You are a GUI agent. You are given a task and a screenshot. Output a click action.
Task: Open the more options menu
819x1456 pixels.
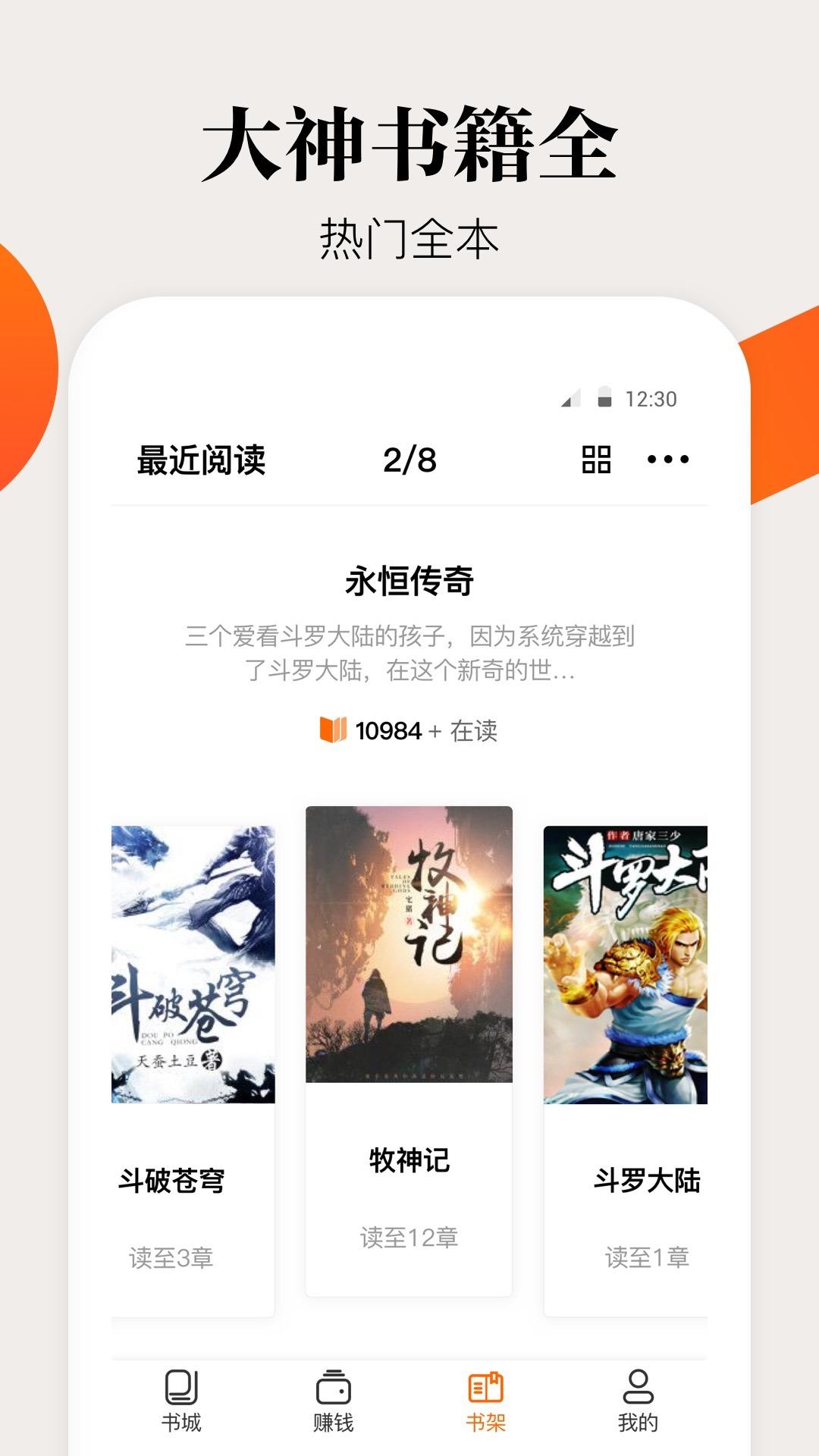pos(670,460)
